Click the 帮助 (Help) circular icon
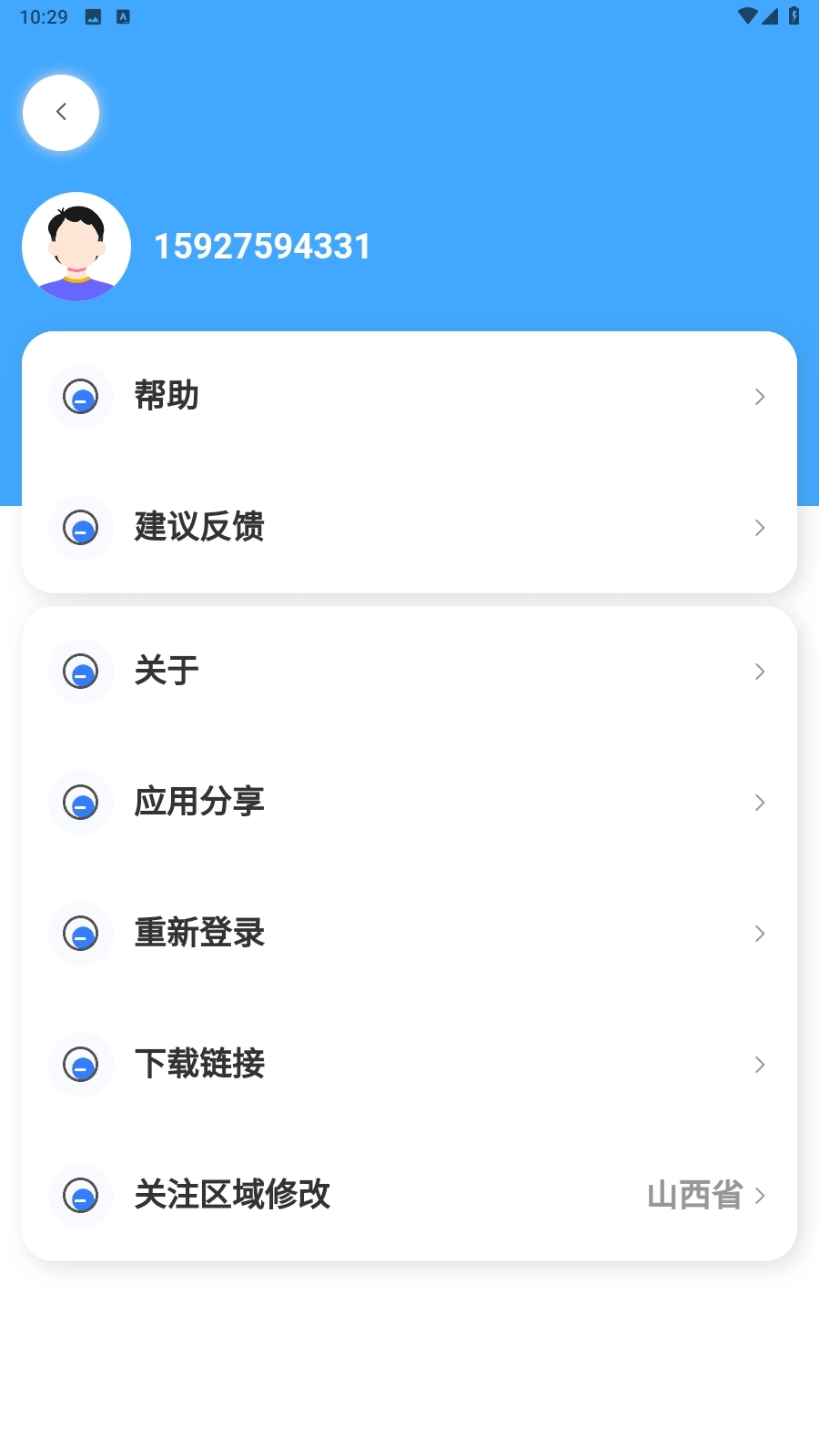This screenshot has width=819, height=1456. click(81, 397)
